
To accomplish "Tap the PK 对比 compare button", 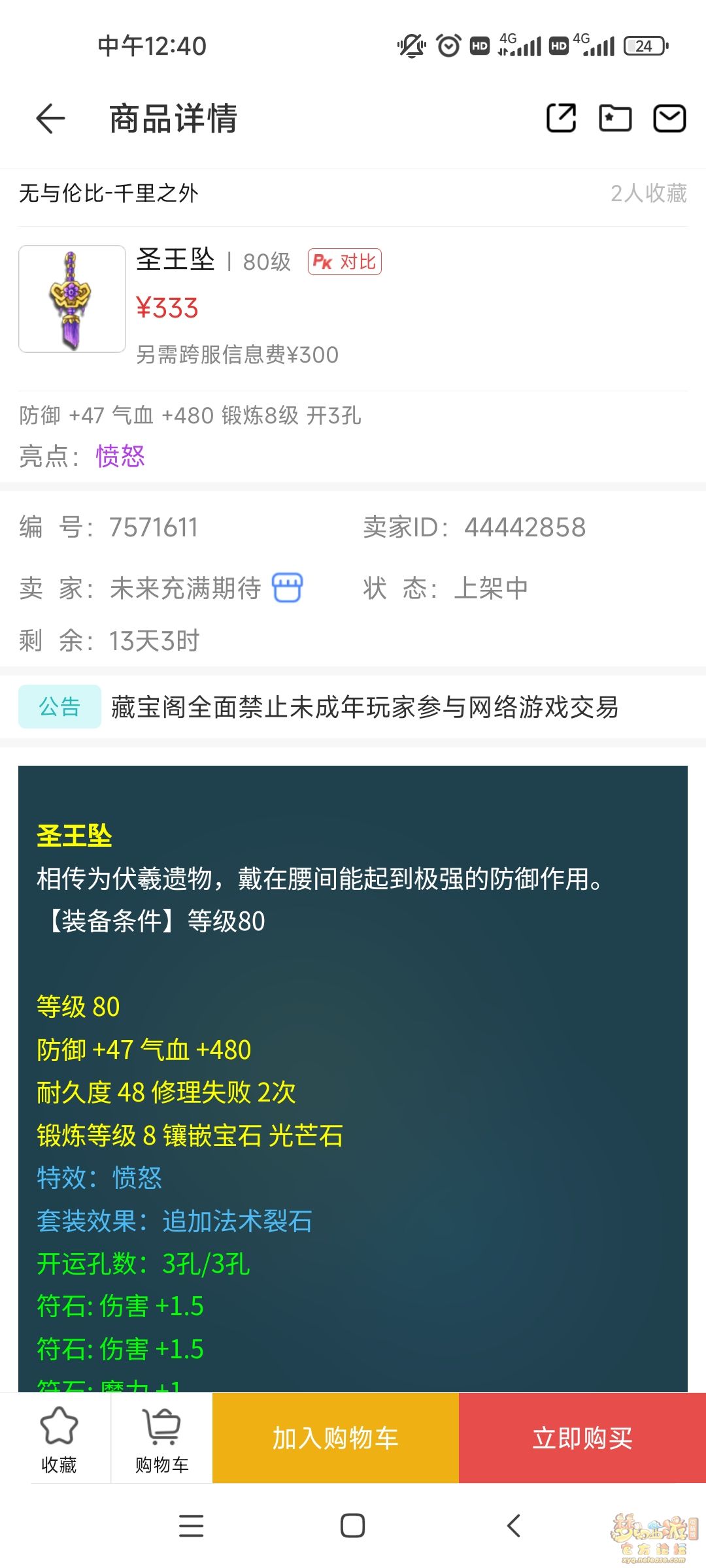I will pyautogui.click(x=345, y=262).
